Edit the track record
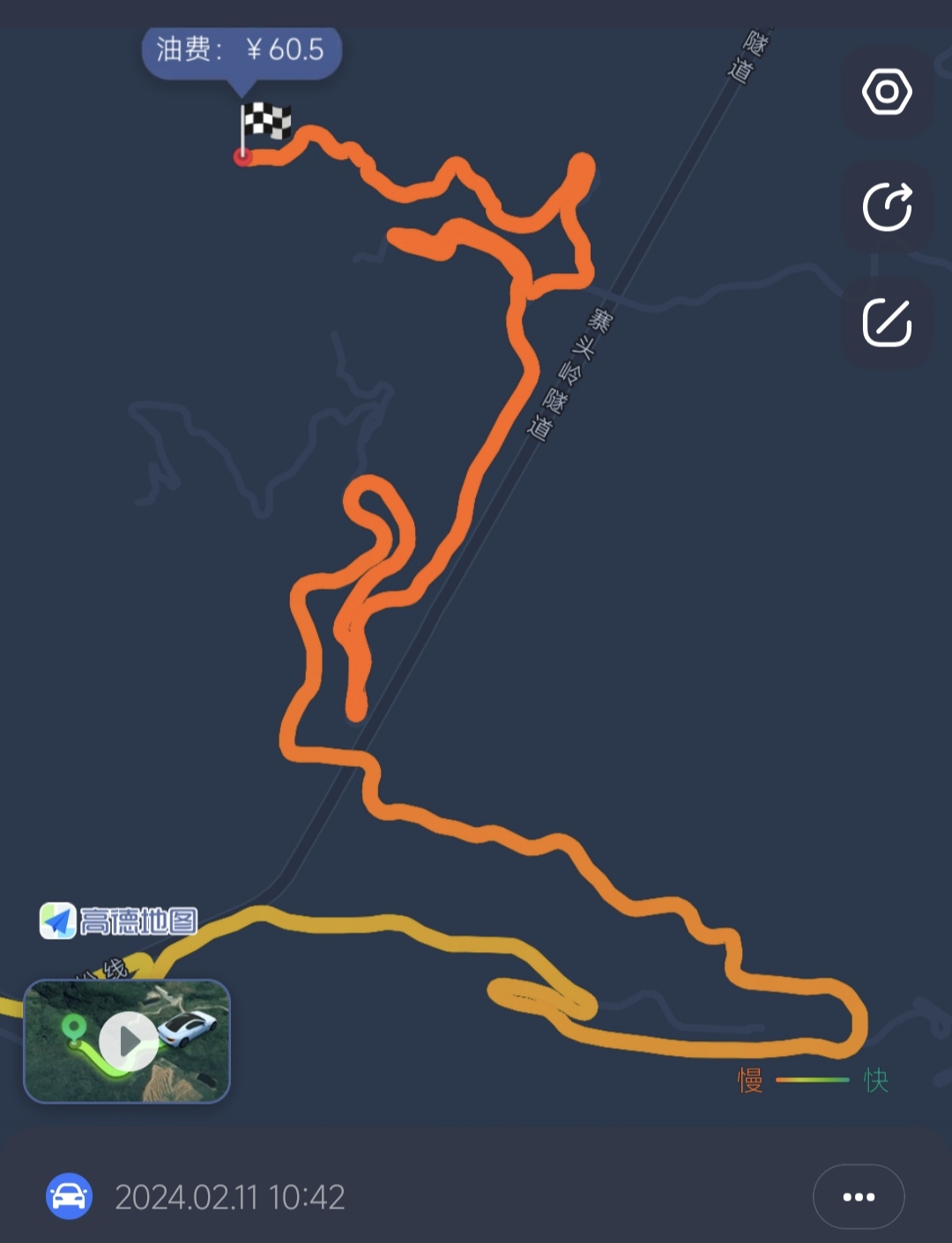The width and height of the screenshot is (952, 1243). (887, 323)
